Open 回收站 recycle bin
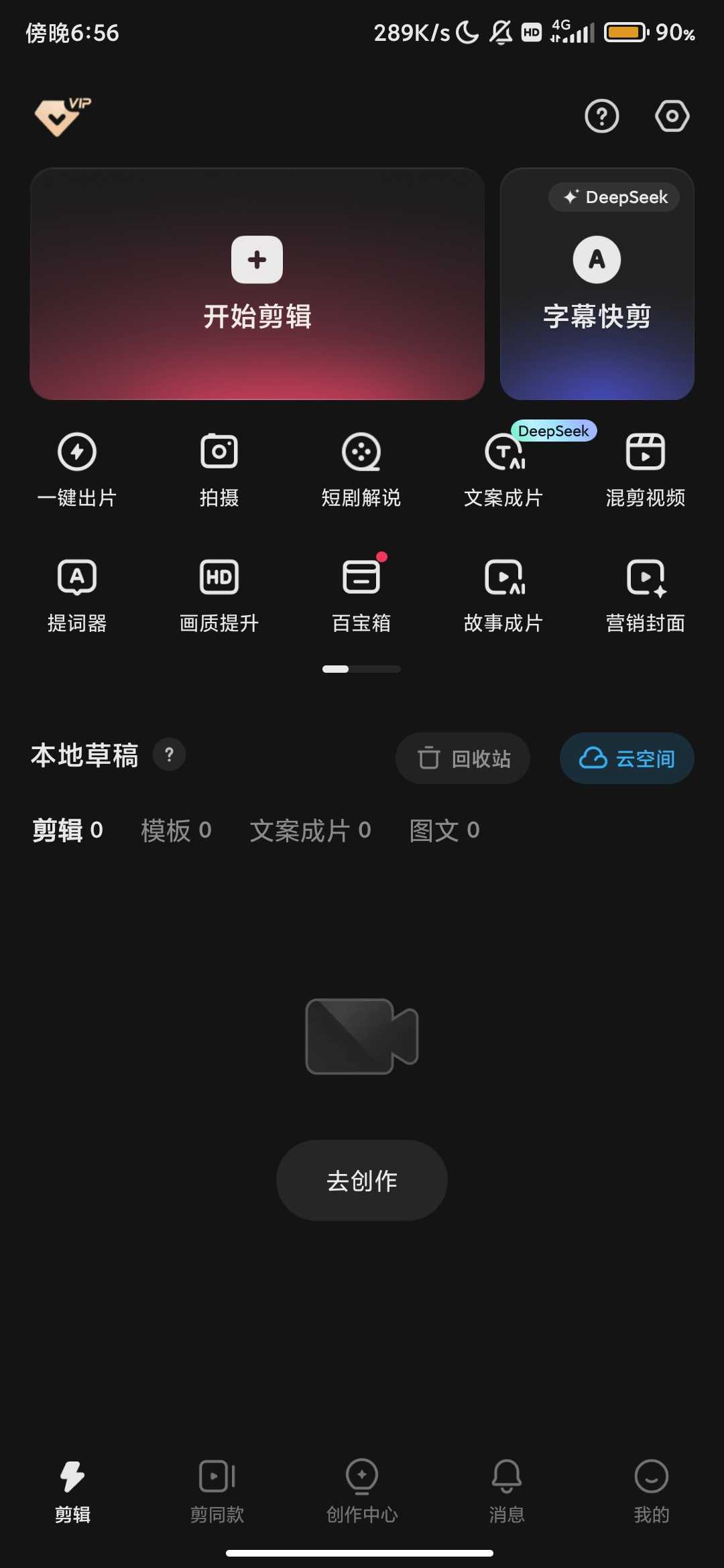The width and height of the screenshot is (724, 1568). (463, 759)
